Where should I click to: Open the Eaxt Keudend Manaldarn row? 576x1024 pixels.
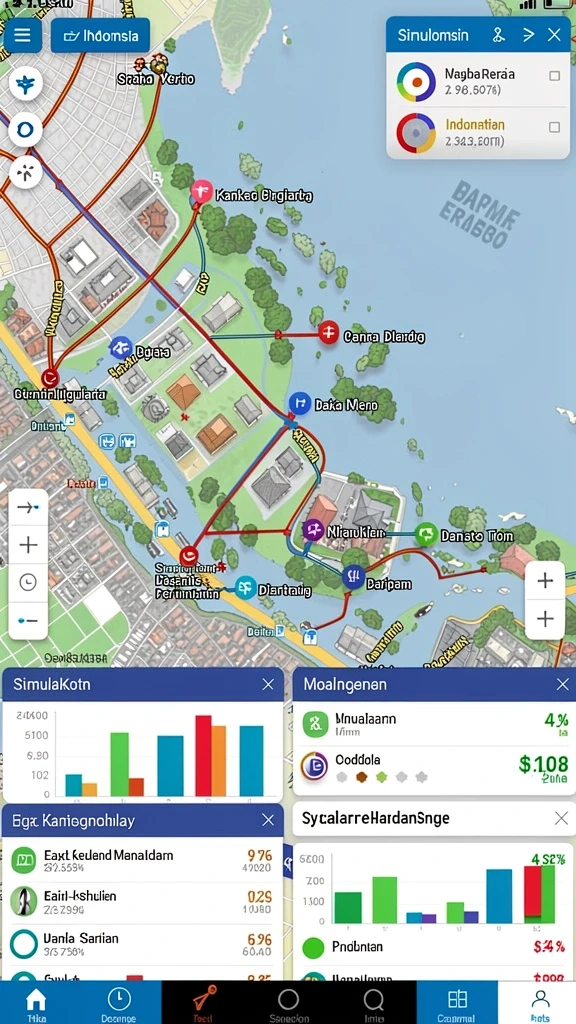[142, 861]
